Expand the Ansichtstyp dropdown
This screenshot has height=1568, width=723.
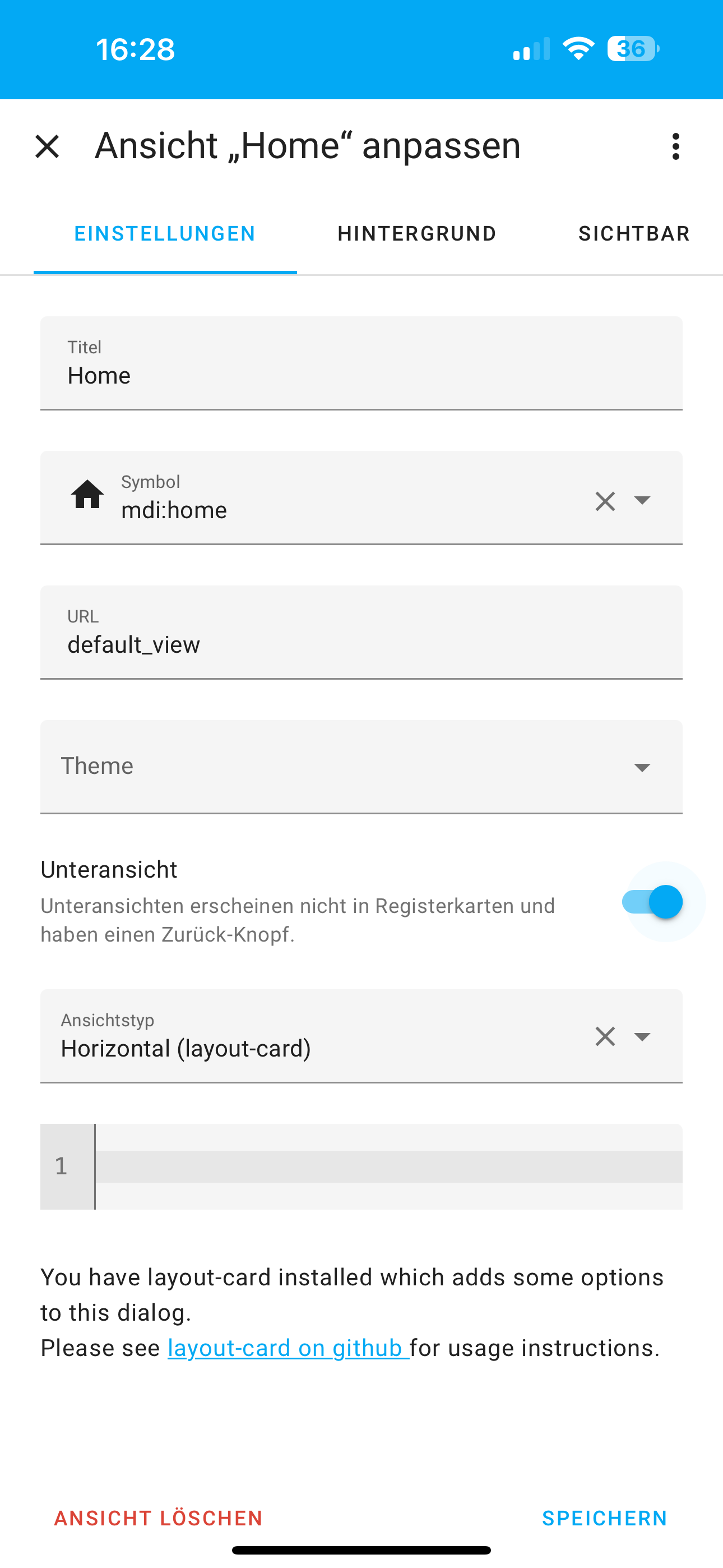click(x=642, y=1036)
